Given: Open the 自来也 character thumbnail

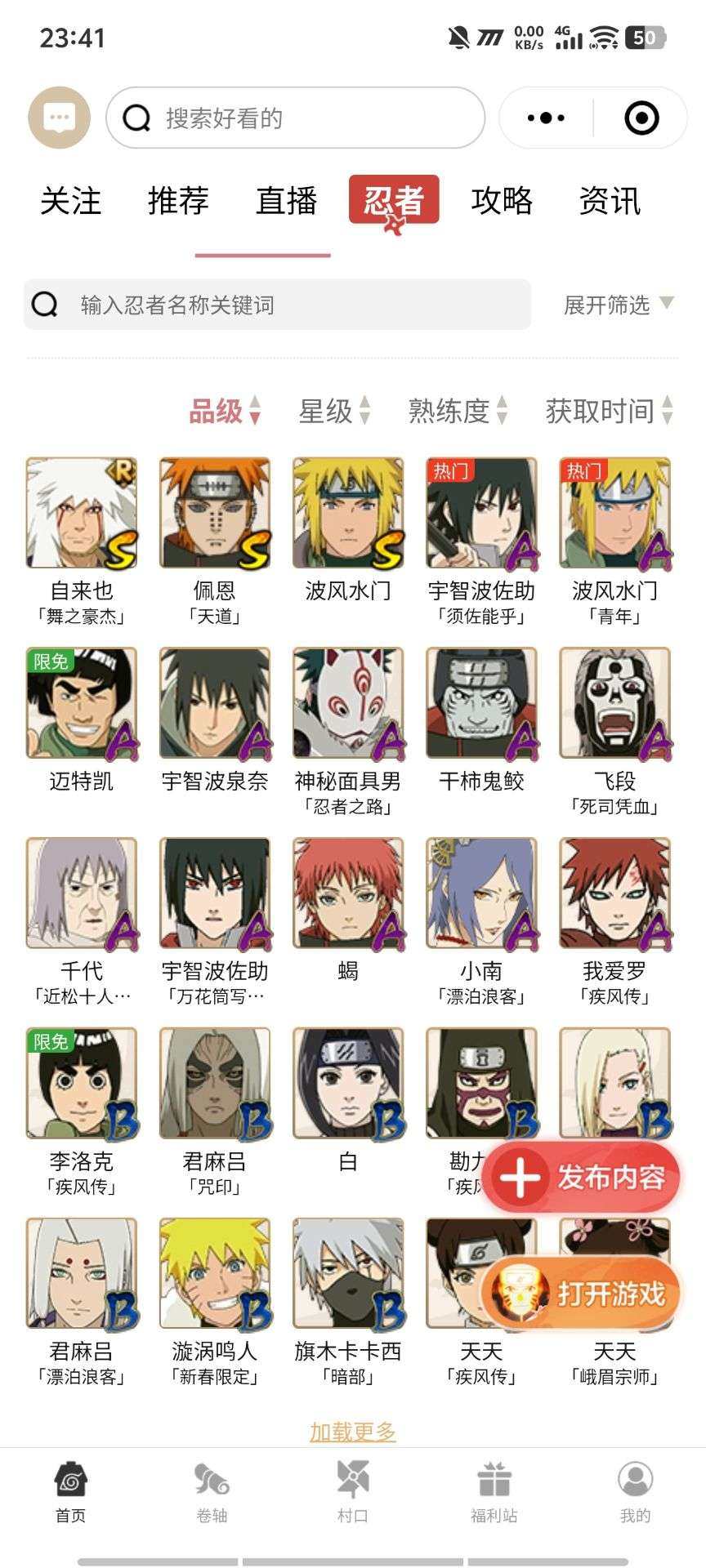Looking at the screenshot, I should [x=81, y=514].
